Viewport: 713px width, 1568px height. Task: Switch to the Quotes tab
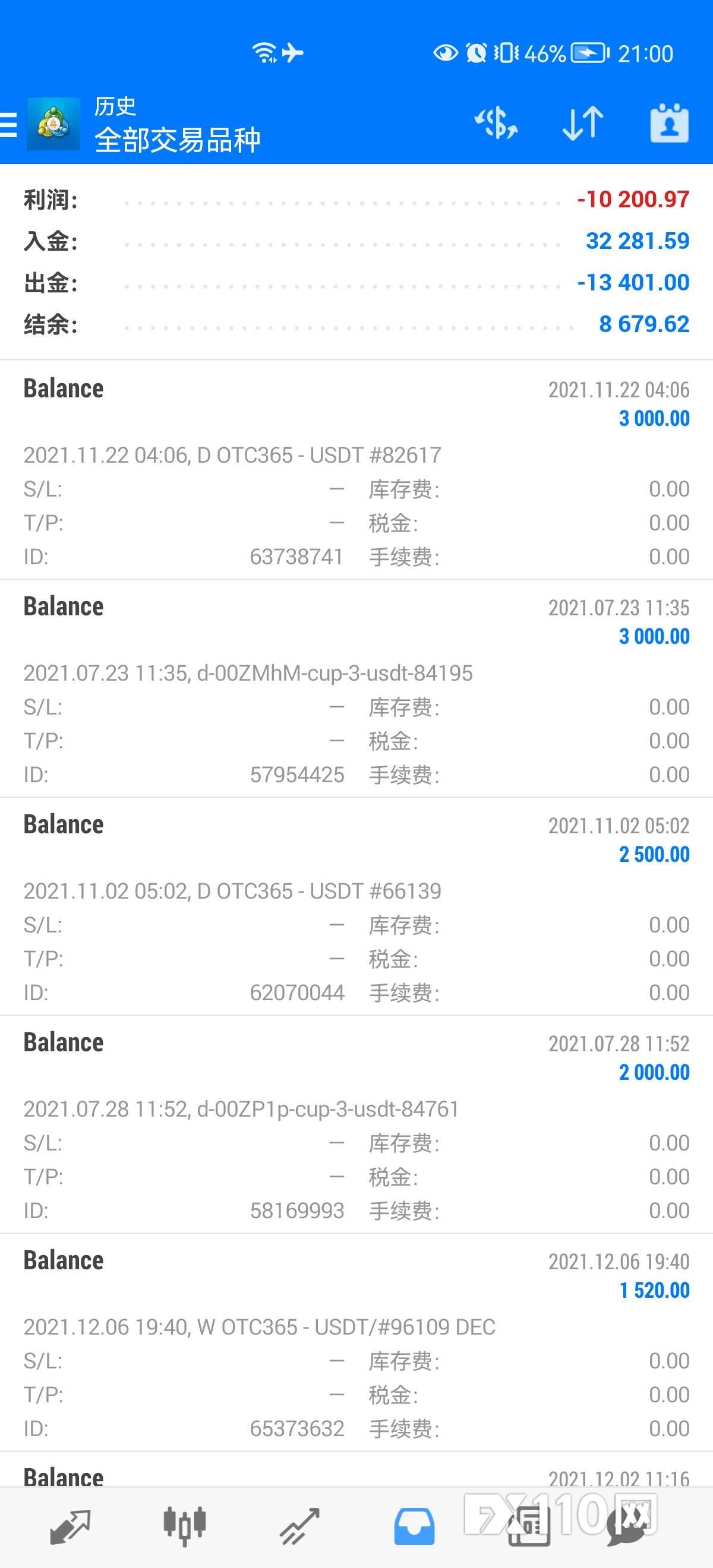(x=70, y=1526)
